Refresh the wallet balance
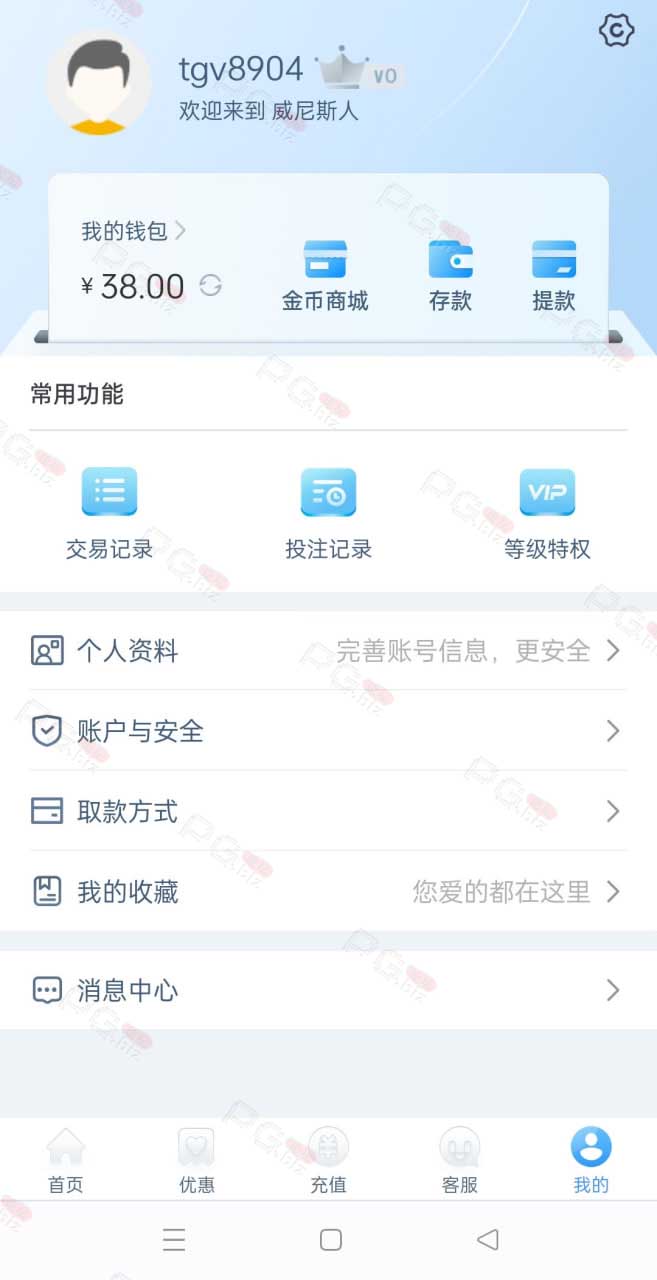Viewport: 657px width, 1280px height. point(210,286)
